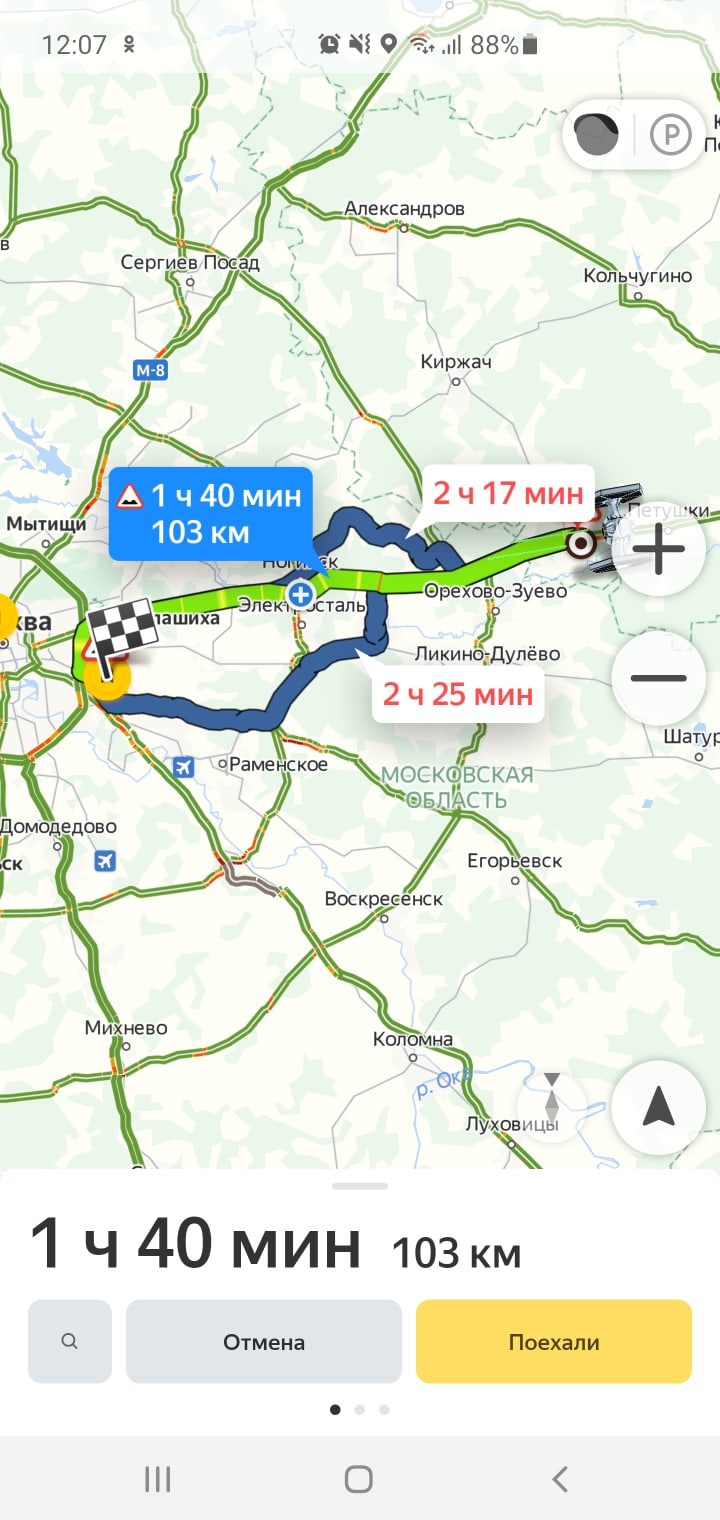Open the search button near Отмена

coord(70,1341)
